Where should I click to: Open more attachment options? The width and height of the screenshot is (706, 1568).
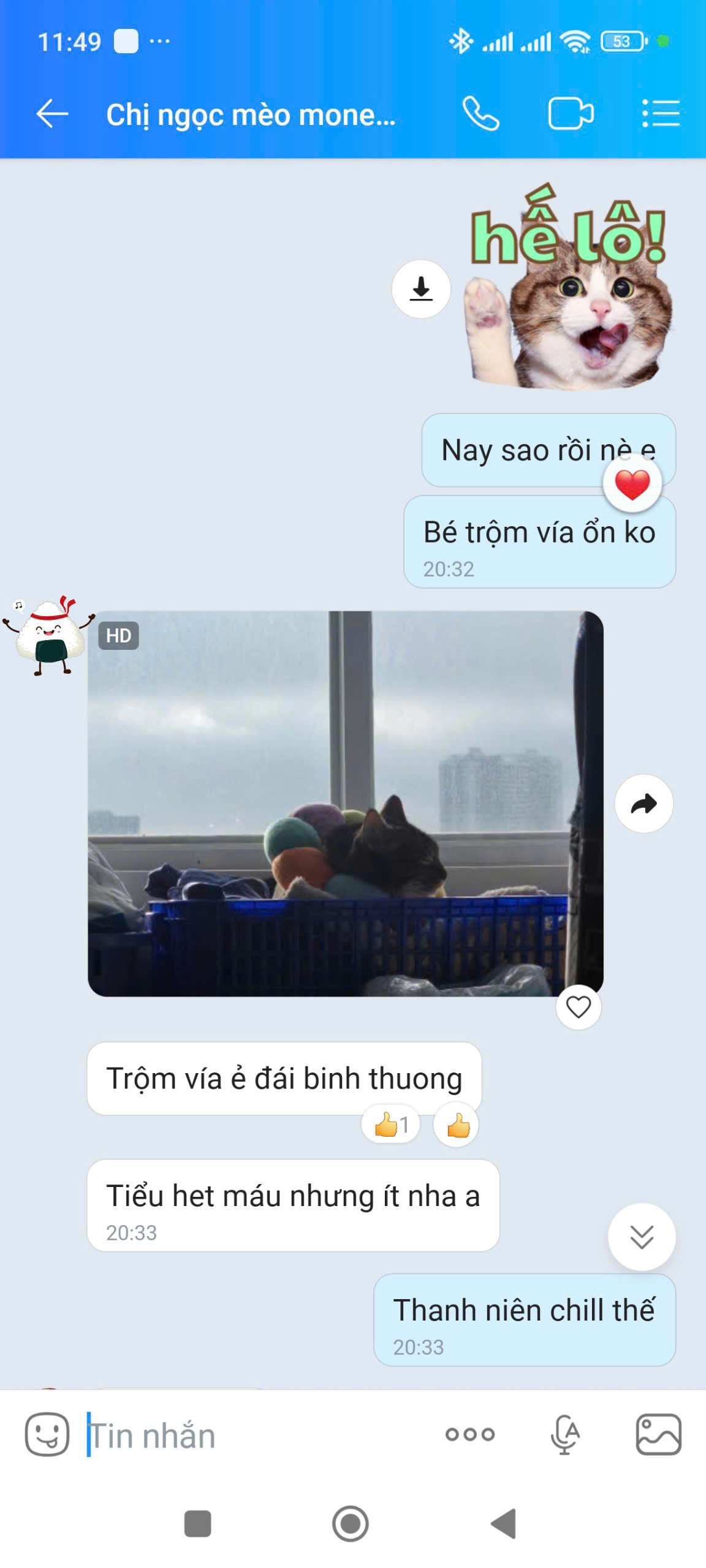(470, 1434)
